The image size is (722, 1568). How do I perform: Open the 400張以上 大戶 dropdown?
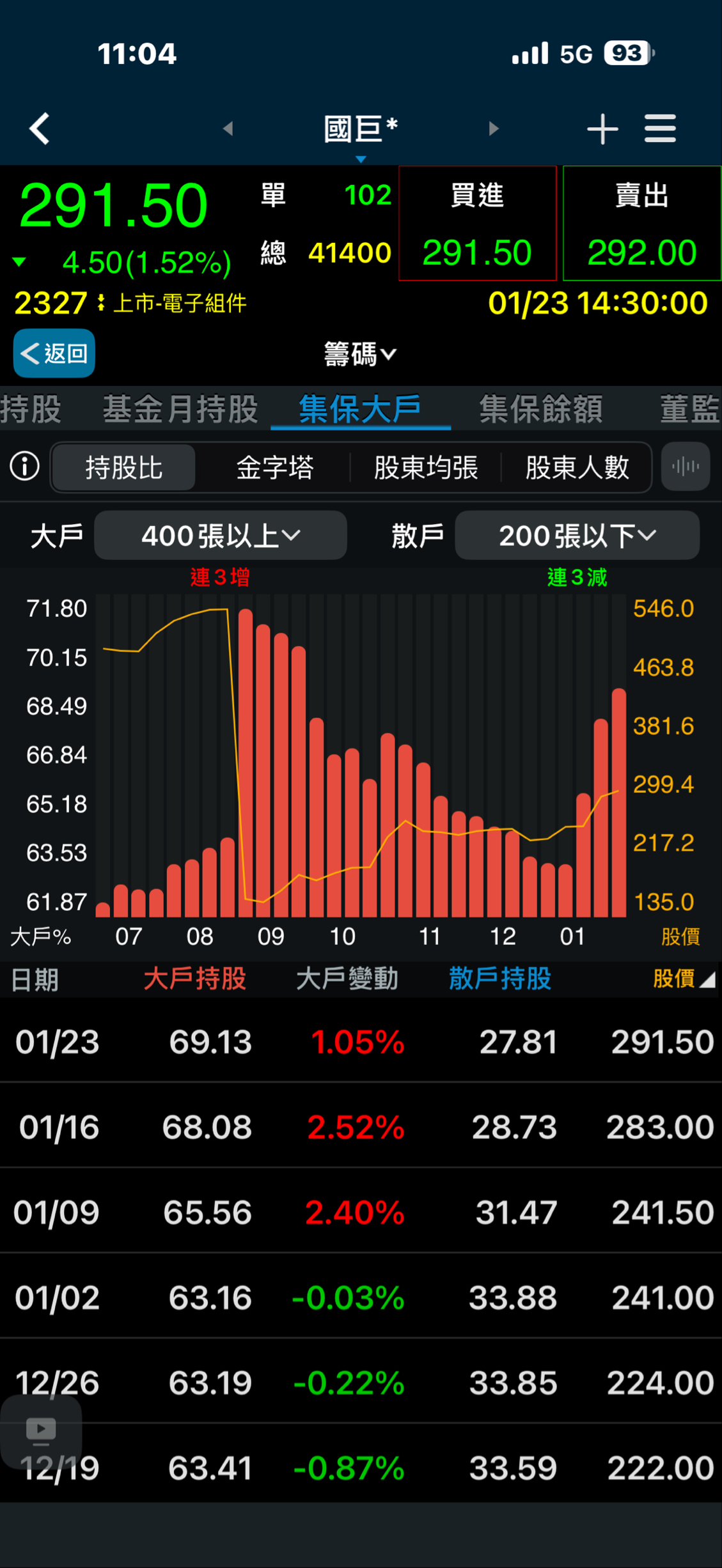[220, 536]
